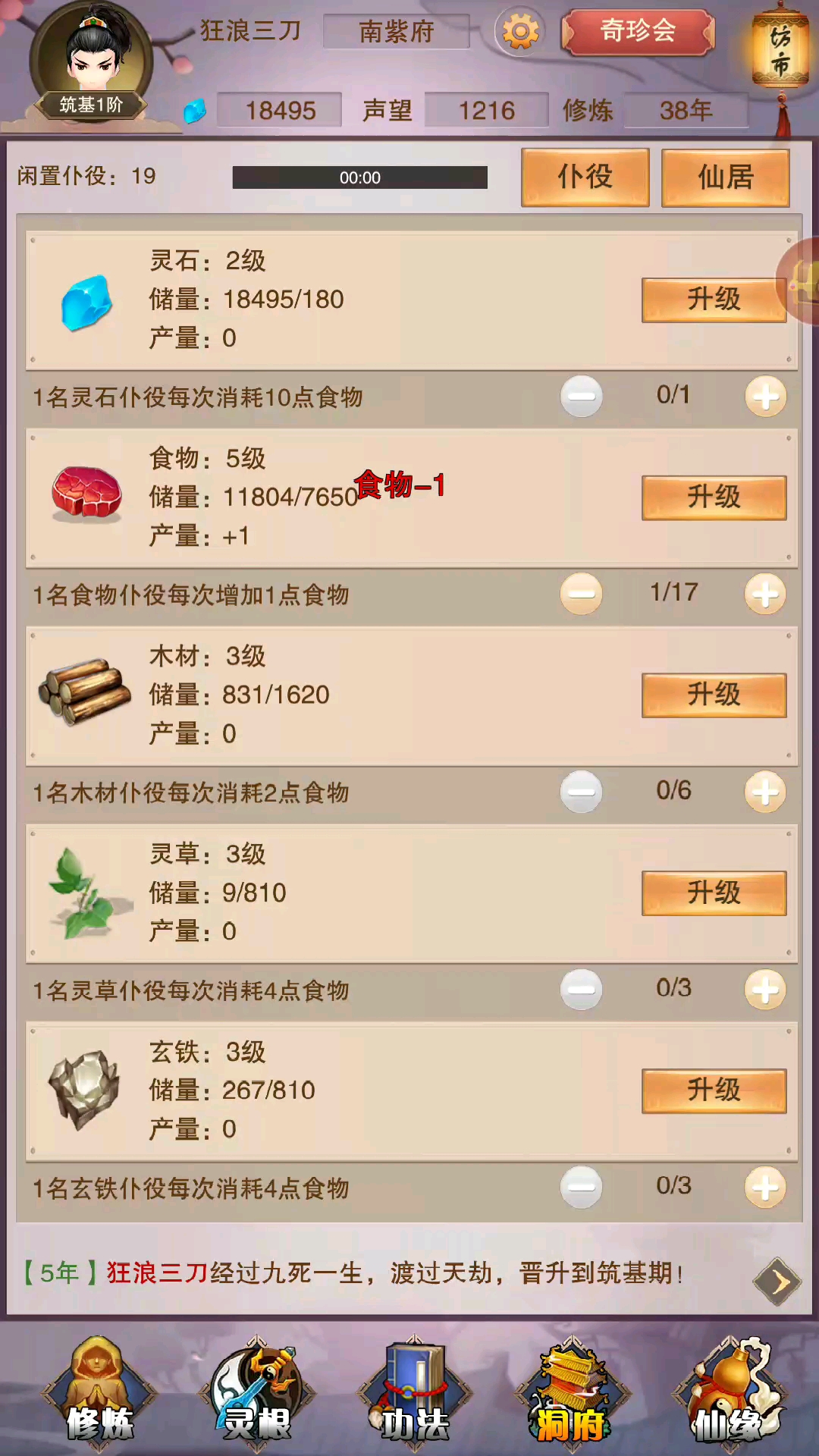Add one 木材 servant with plus
Image resolution: width=819 pixels, height=1456 pixels.
(x=765, y=792)
